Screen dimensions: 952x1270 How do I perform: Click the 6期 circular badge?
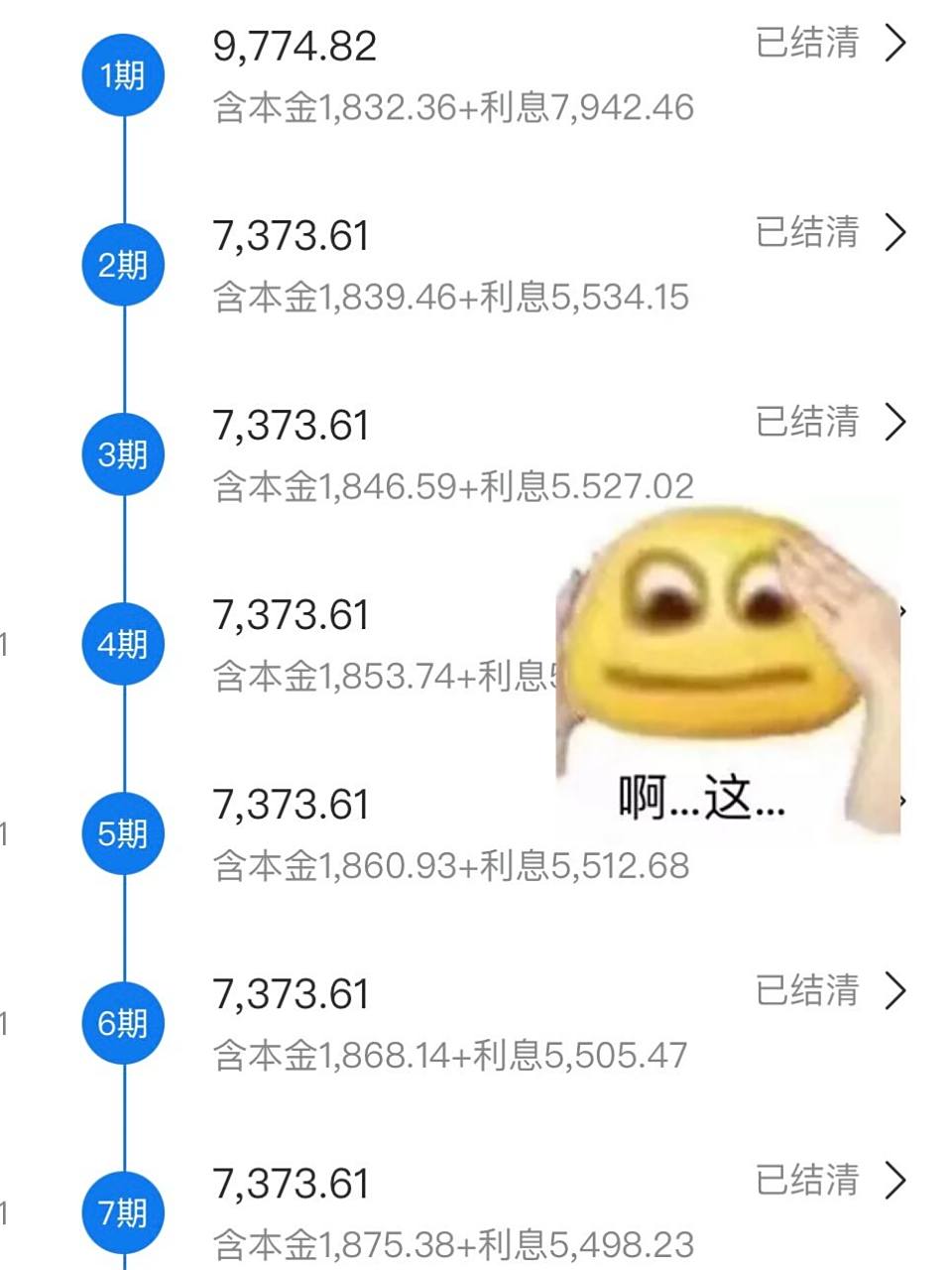coord(124,1022)
